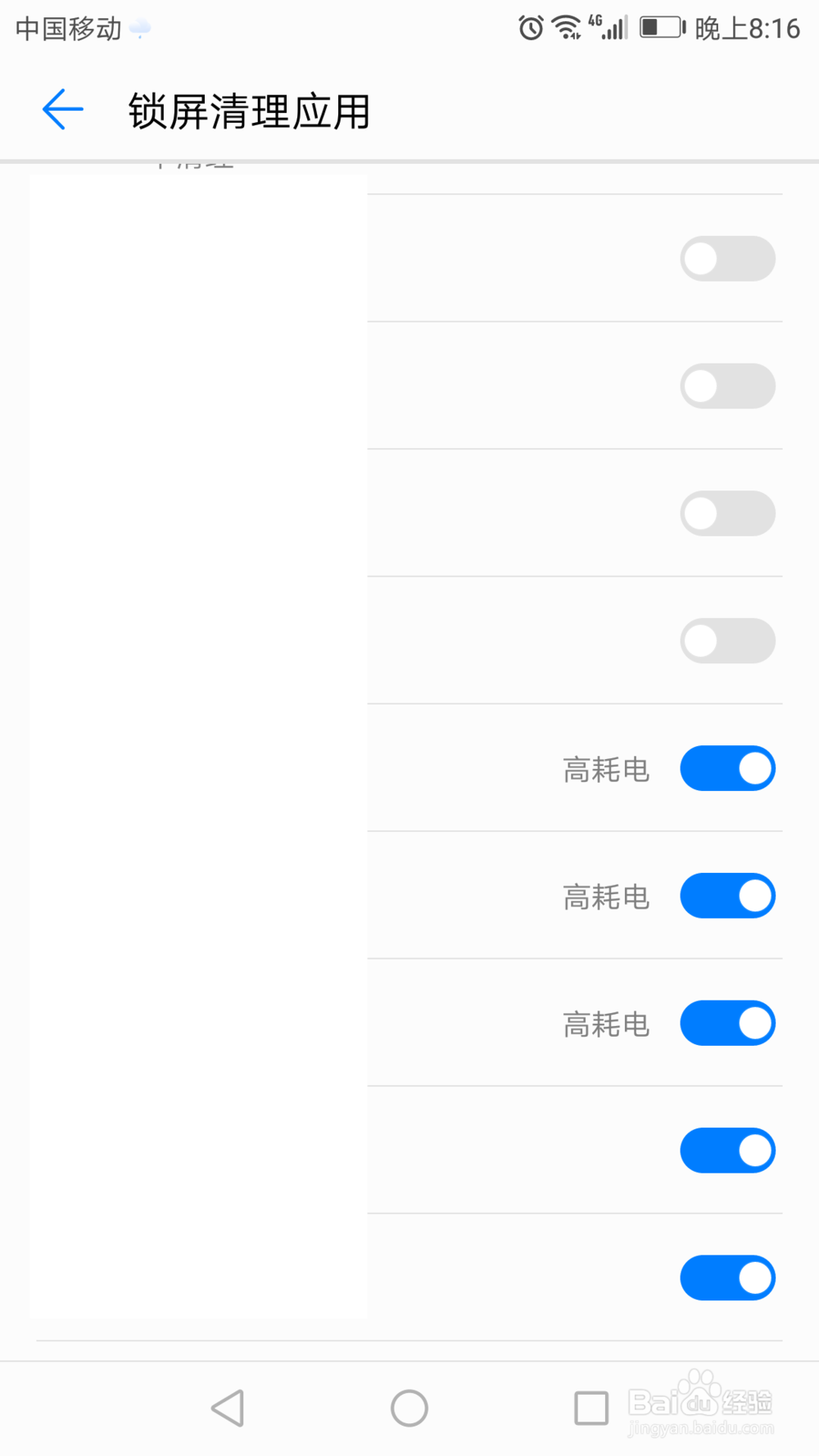Image resolution: width=819 pixels, height=1456 pixels.
Task: Tap the weather icon next to 中国移动
Action: coord(141,29)
